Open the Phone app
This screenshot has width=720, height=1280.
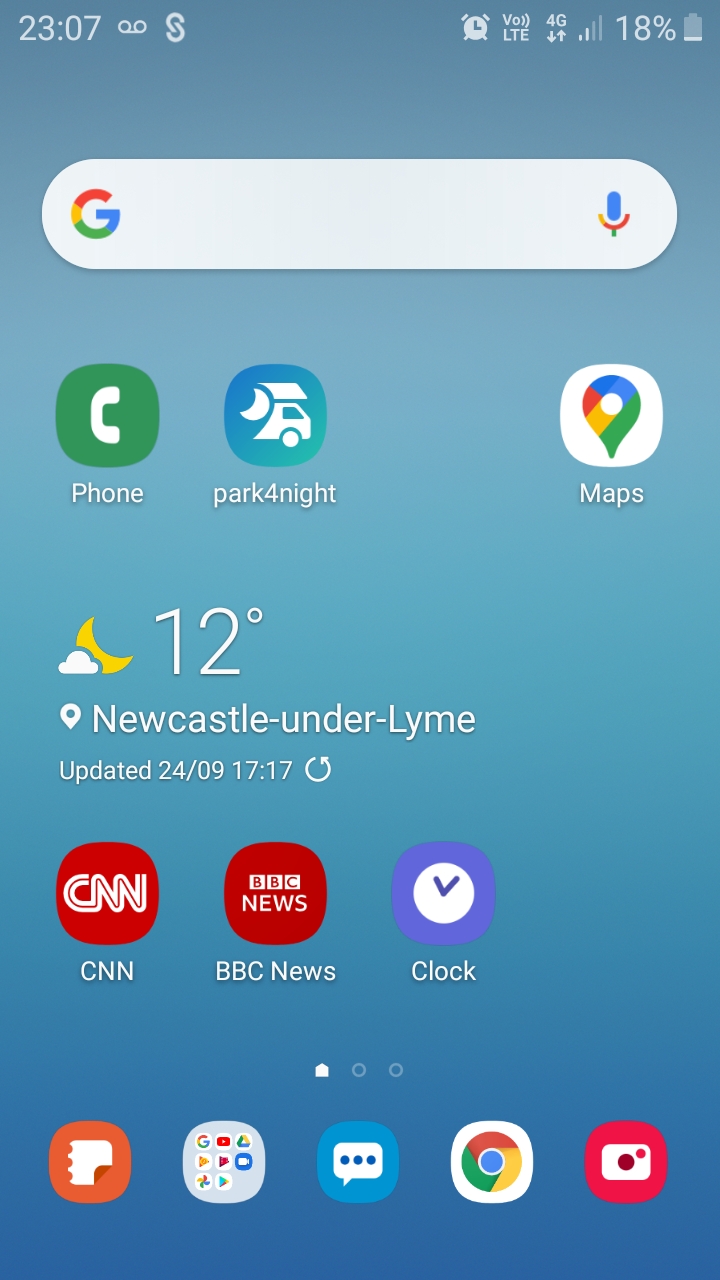coord(107,416)
